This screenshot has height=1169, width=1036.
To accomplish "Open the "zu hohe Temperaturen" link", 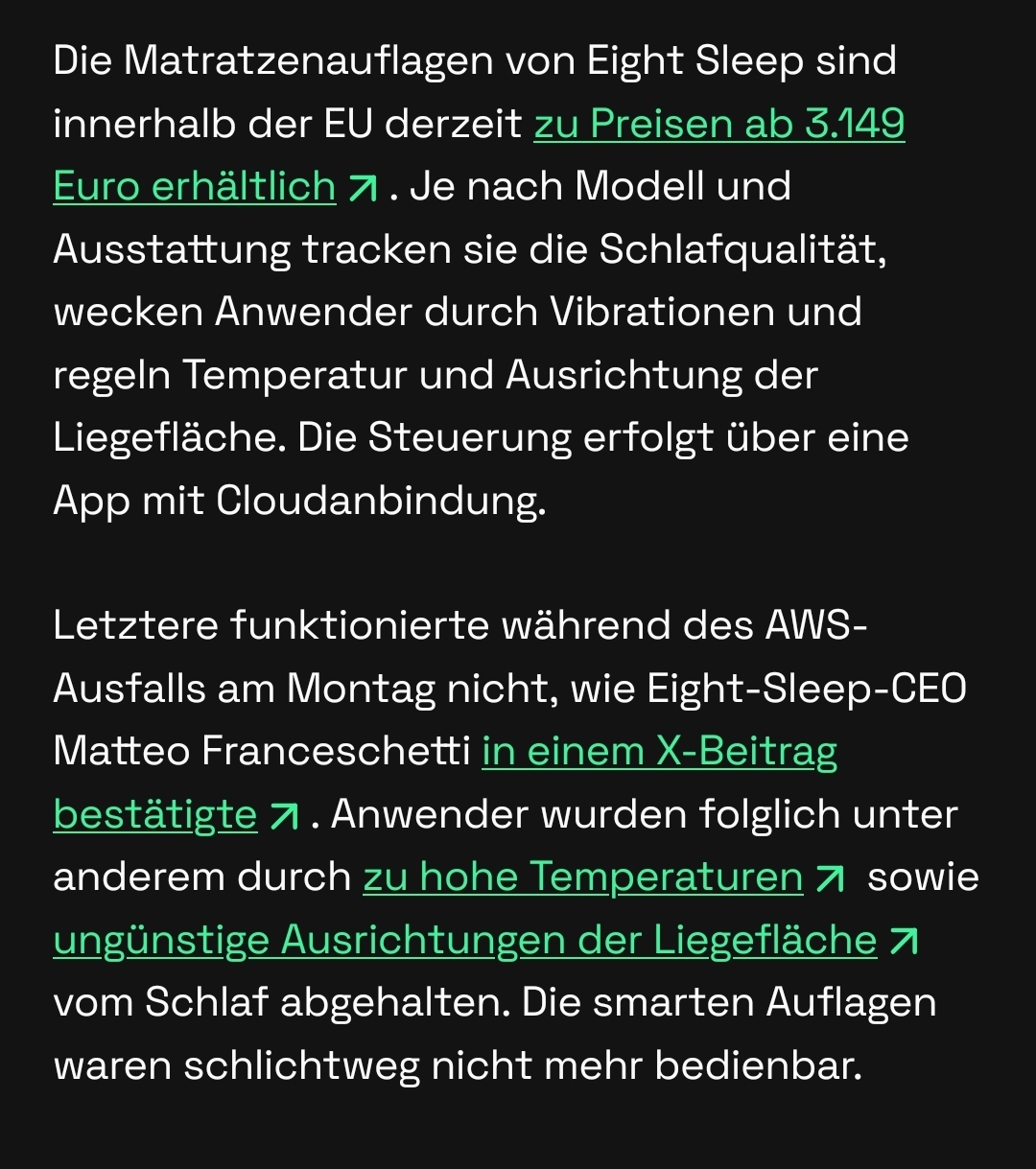I will click(582, 877).
